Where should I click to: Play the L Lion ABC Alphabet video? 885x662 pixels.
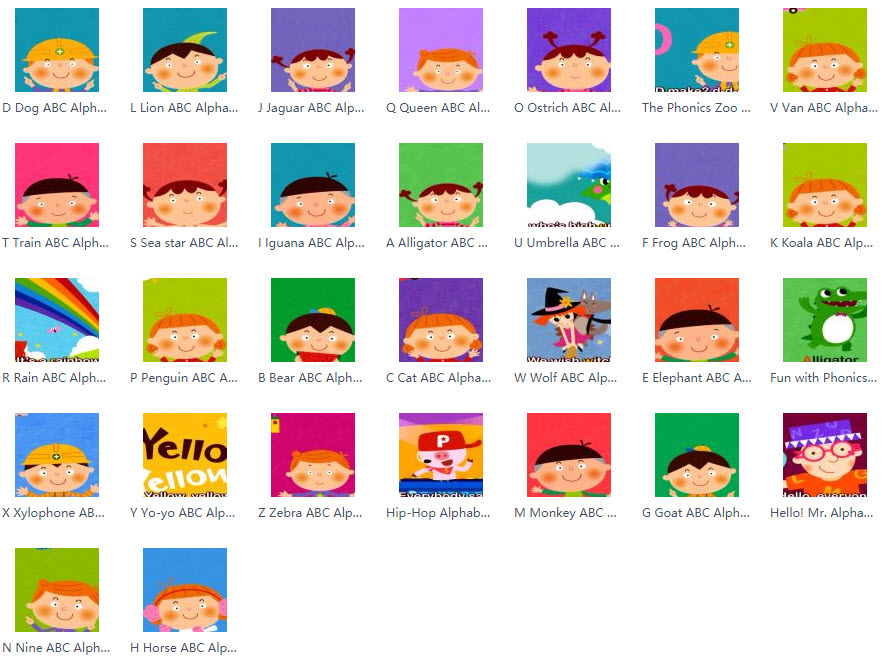(x=185, y=50)
